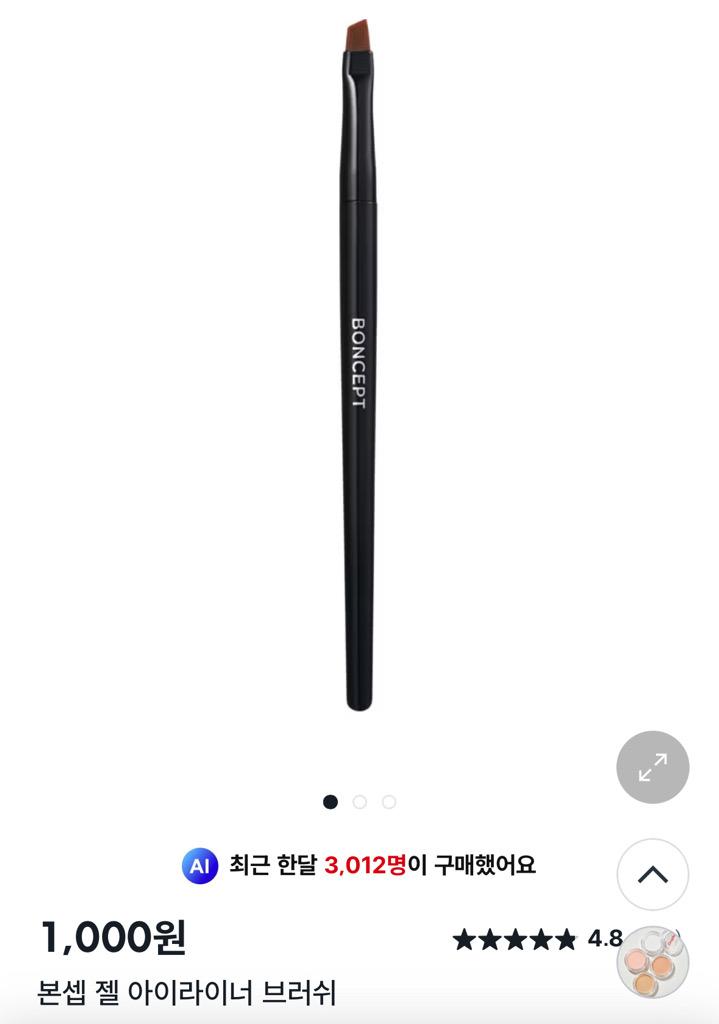The width and height of the screenshot is (719, 1024).
Task: Select the third image indicator dot
Action: pos(389,802)
